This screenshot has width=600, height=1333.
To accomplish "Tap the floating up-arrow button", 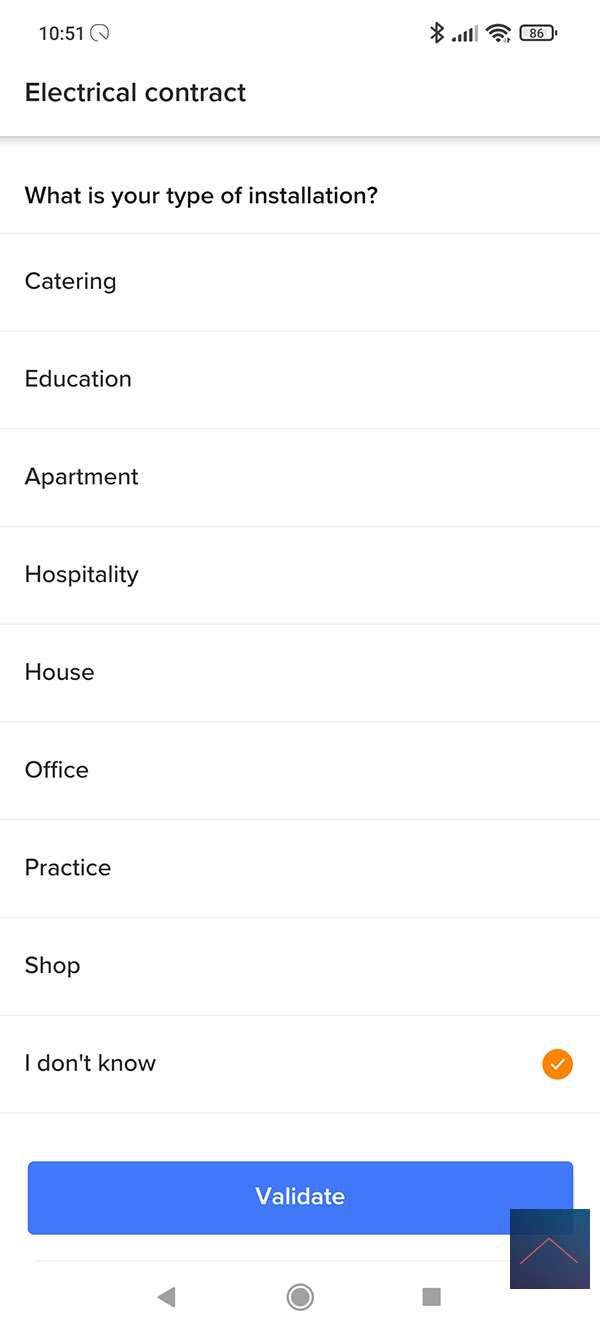I will pos(549,1249).
